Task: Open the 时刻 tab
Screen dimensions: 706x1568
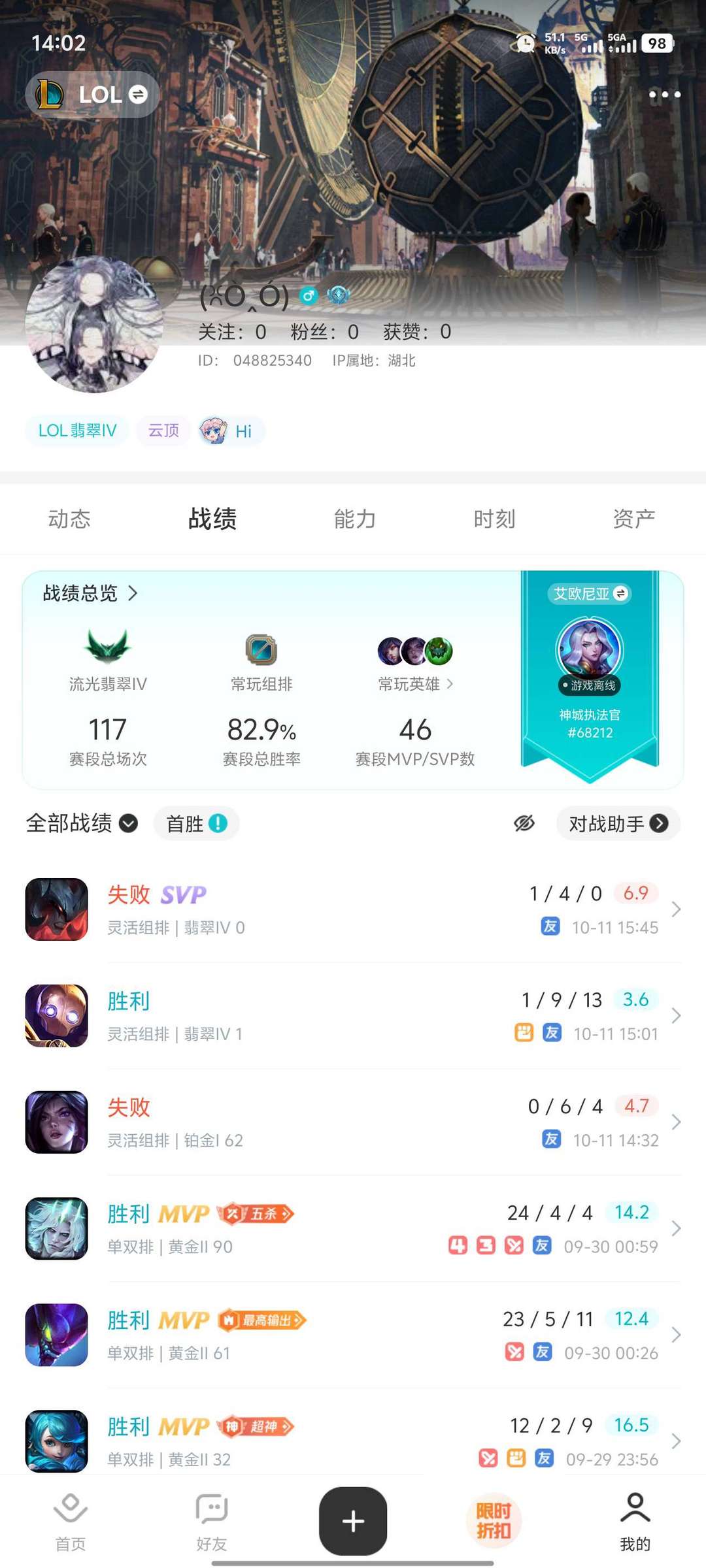Action: pos(494,519)
